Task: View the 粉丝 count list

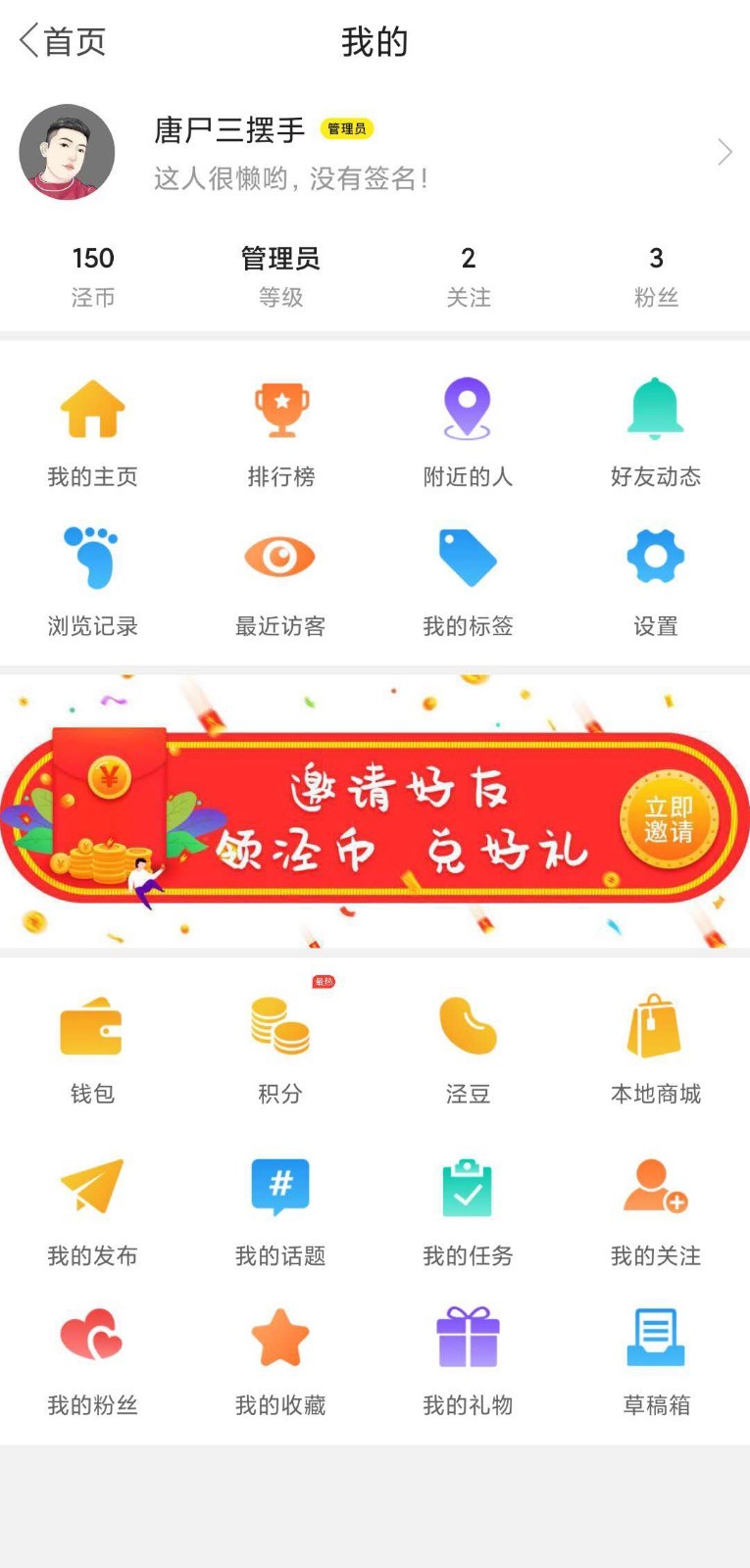Action: [656, 275]
